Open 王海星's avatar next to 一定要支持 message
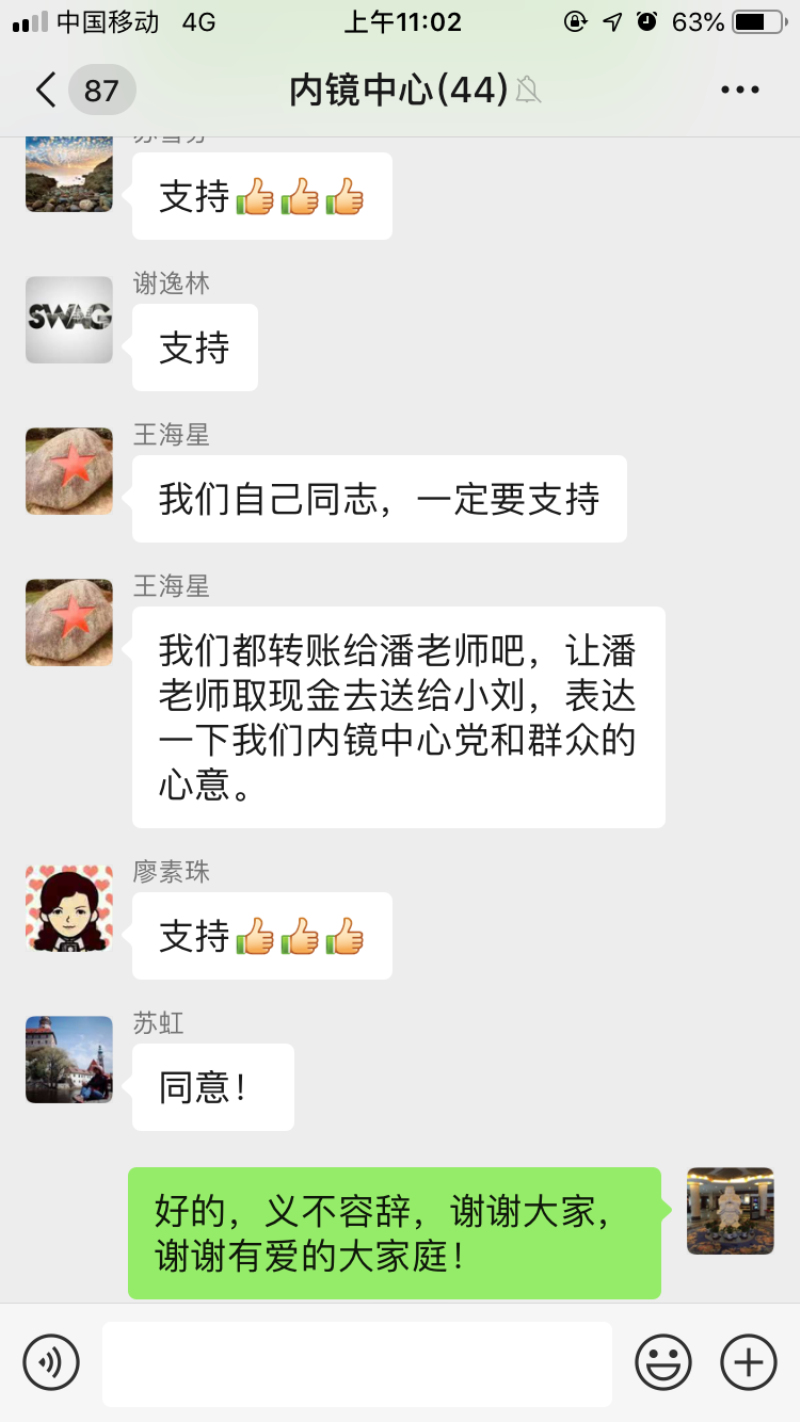This screenshot has height=1422, width=800. [69, 471]
